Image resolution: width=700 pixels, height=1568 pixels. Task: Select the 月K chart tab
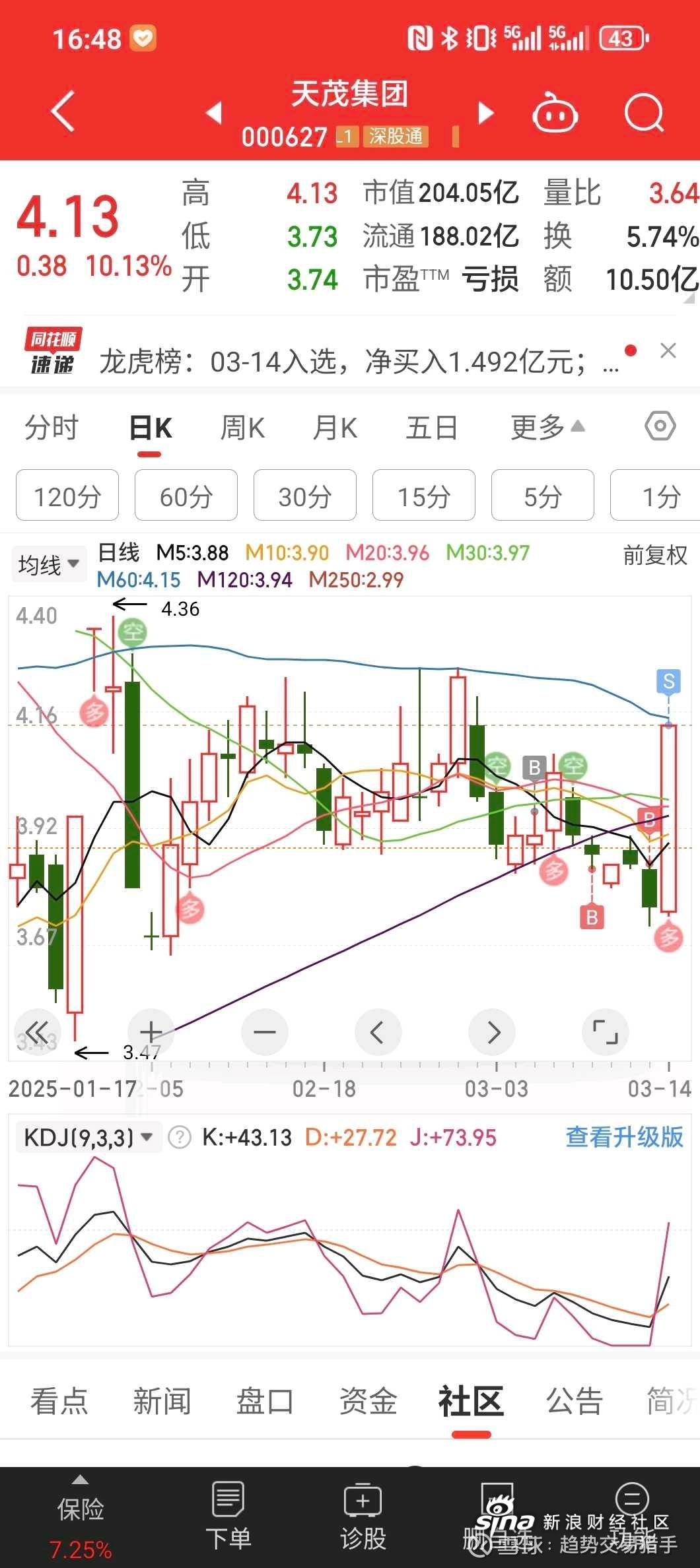[x=335, y=428]
